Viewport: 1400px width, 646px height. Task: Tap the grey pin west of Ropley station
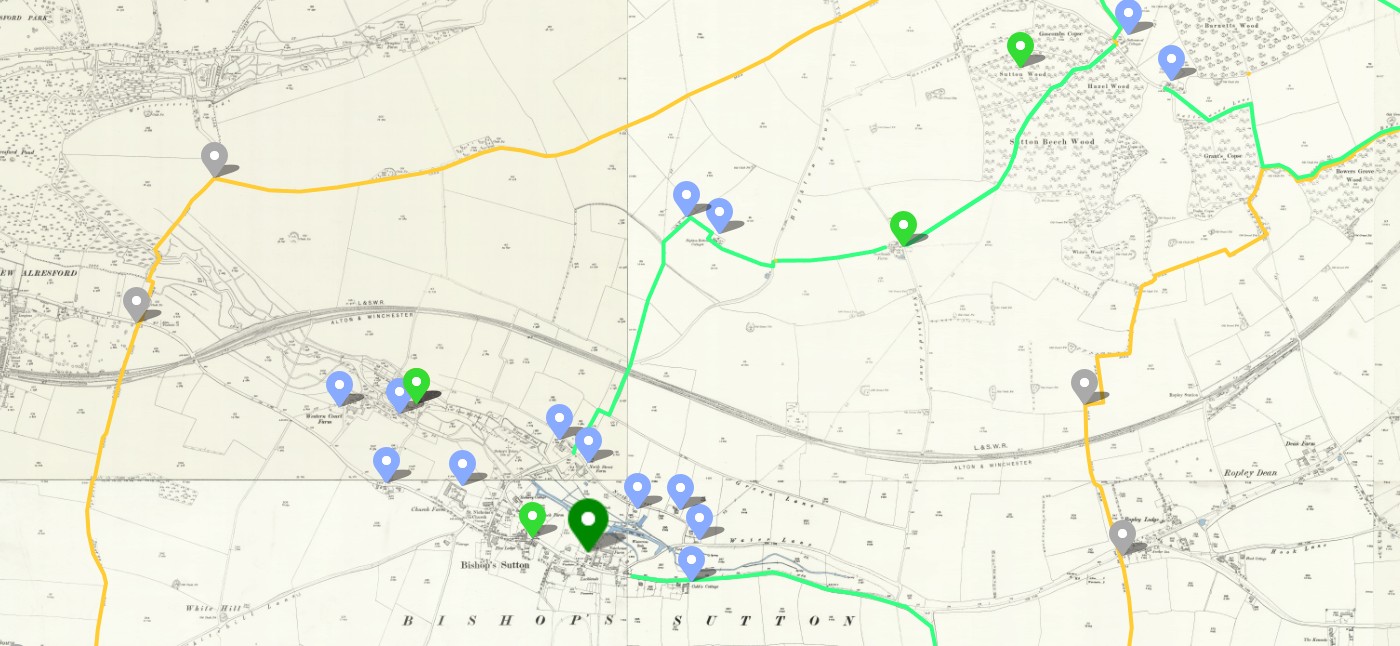[1084, 384]
